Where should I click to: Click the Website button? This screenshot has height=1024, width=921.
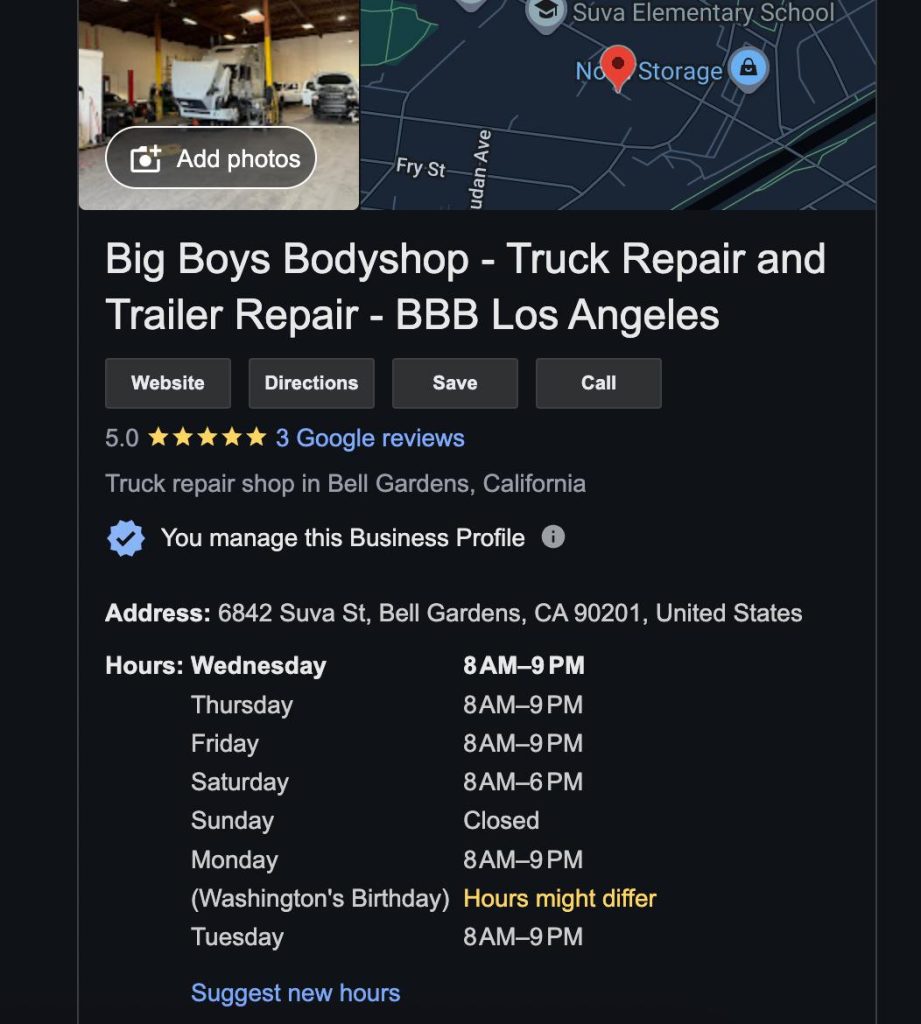coord(167,383)
